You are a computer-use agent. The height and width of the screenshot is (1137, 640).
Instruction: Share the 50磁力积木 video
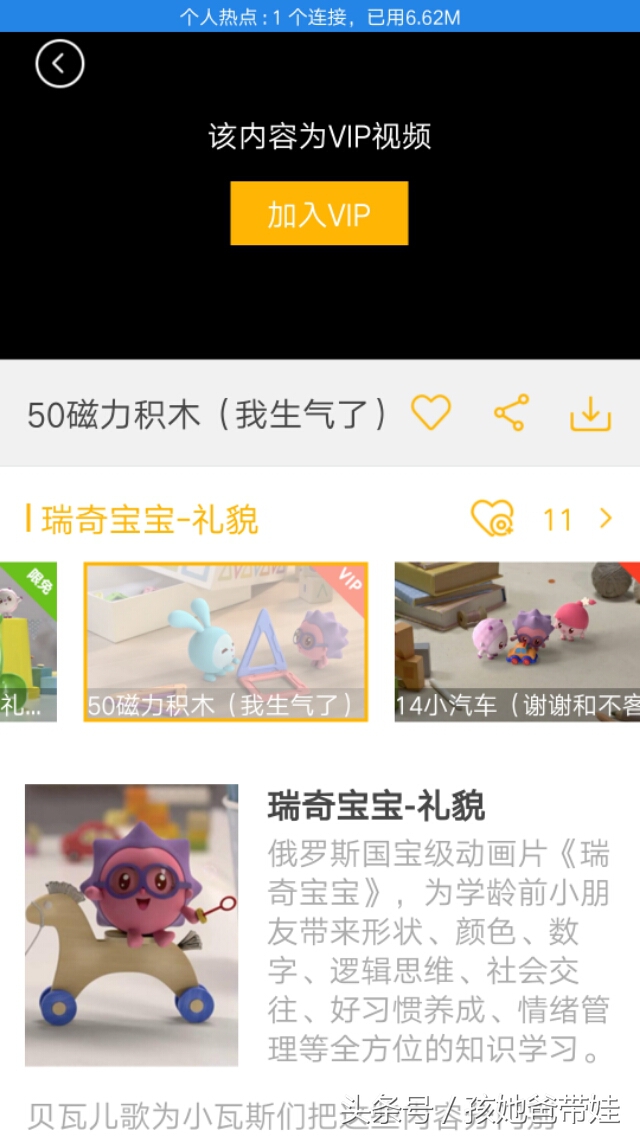click(x=510, y=413)
